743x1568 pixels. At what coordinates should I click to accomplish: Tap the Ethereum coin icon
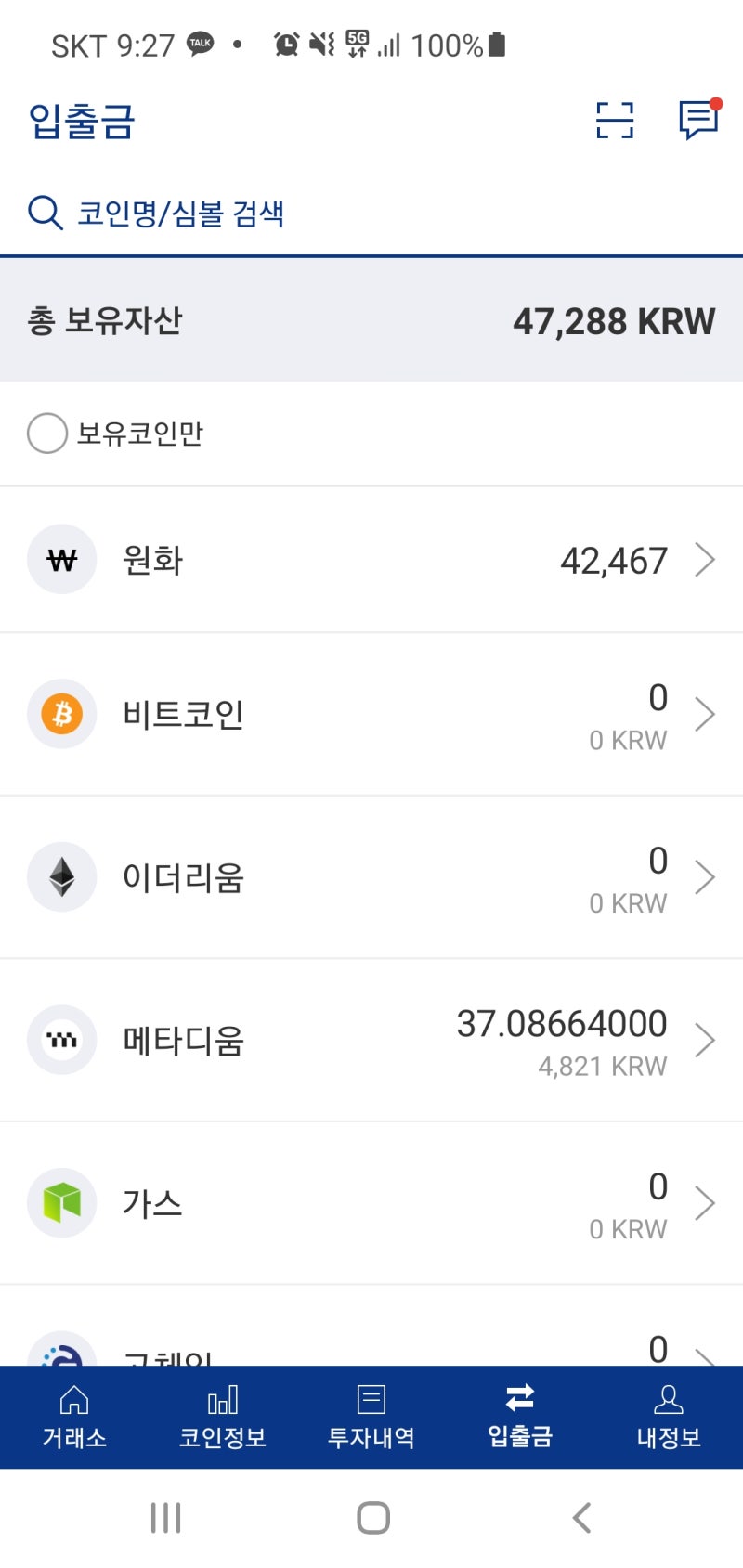(x=61, y=876)
